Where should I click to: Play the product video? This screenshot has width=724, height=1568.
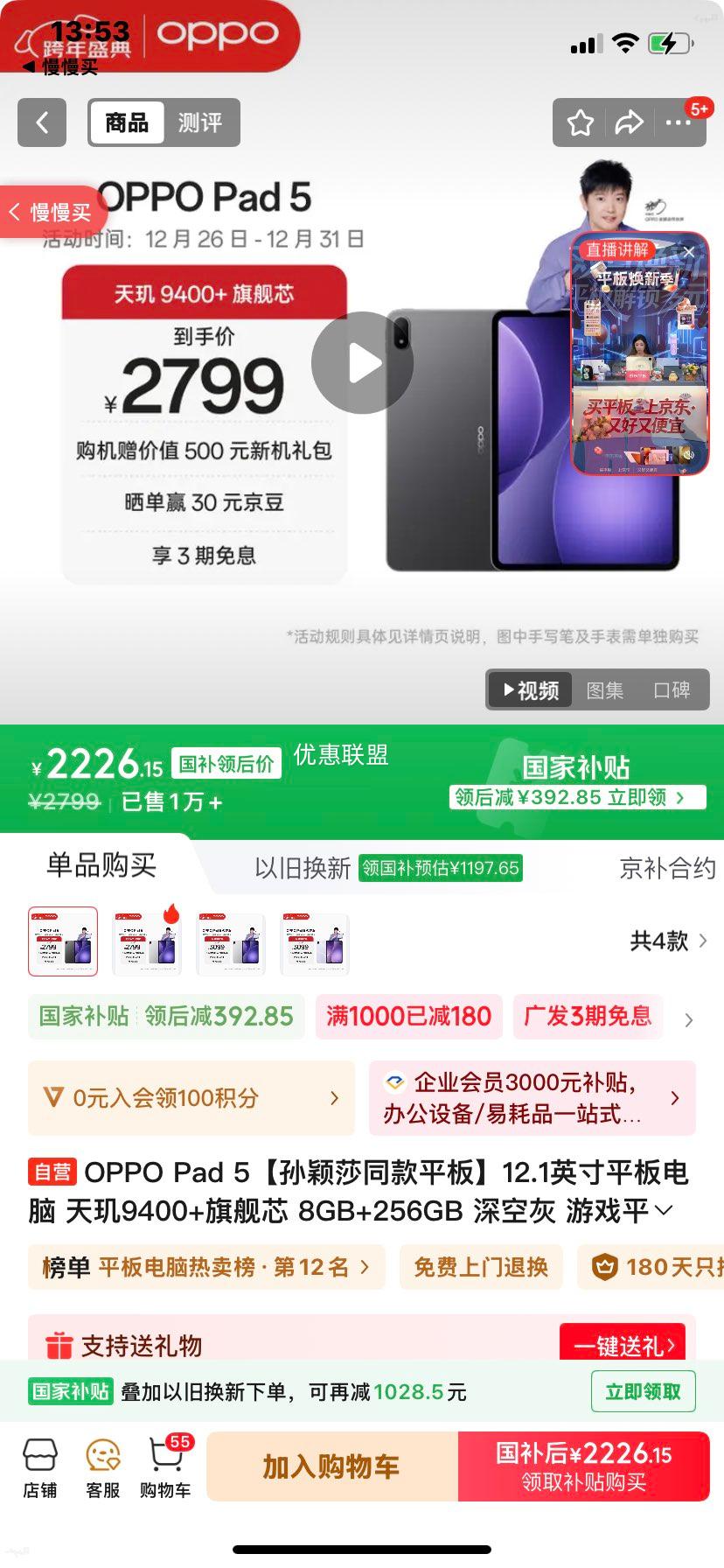362,361
